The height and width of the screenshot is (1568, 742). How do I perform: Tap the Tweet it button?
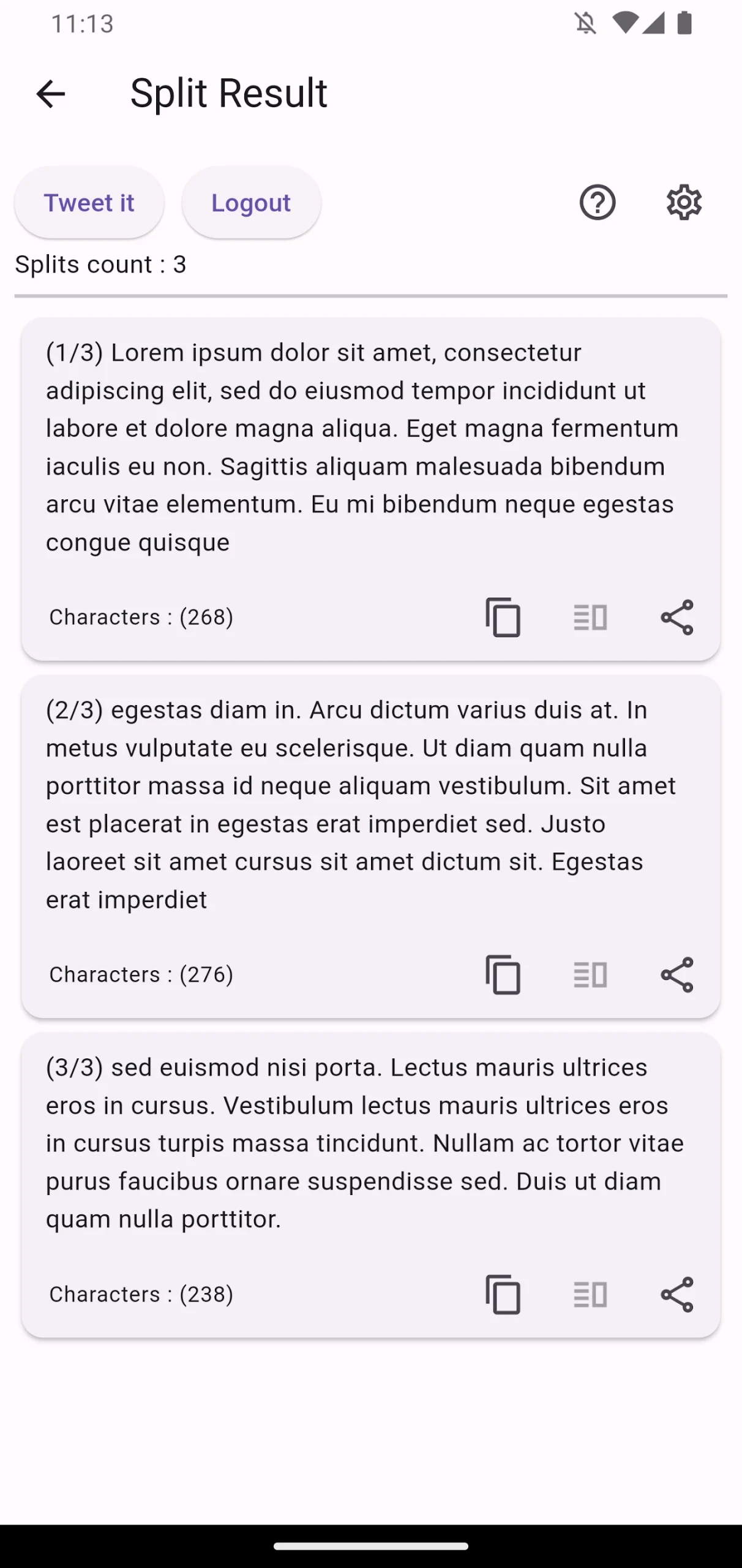89,203
